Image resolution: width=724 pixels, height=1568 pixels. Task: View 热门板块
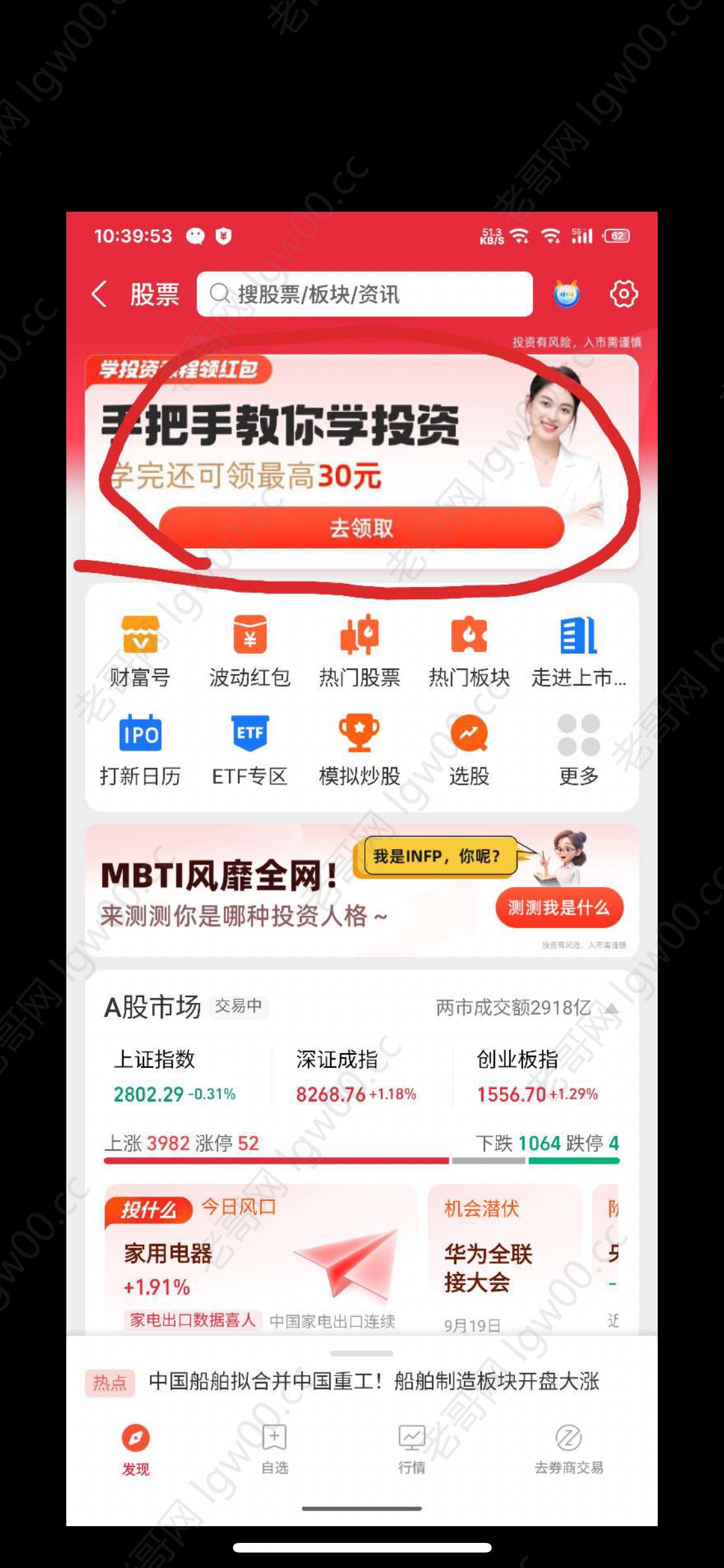click(x=469, y=651)
